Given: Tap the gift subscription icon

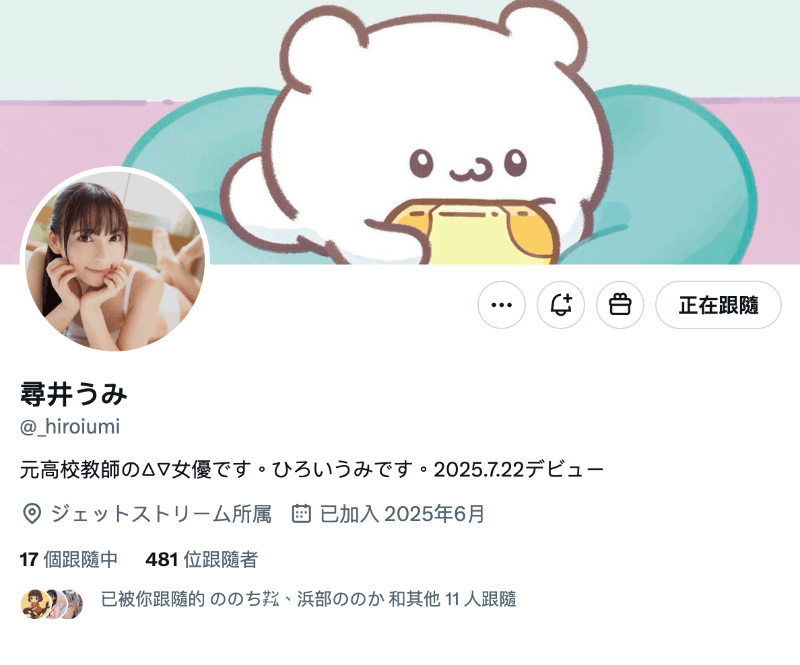Looking at the screenshot, I should [620, 305].
